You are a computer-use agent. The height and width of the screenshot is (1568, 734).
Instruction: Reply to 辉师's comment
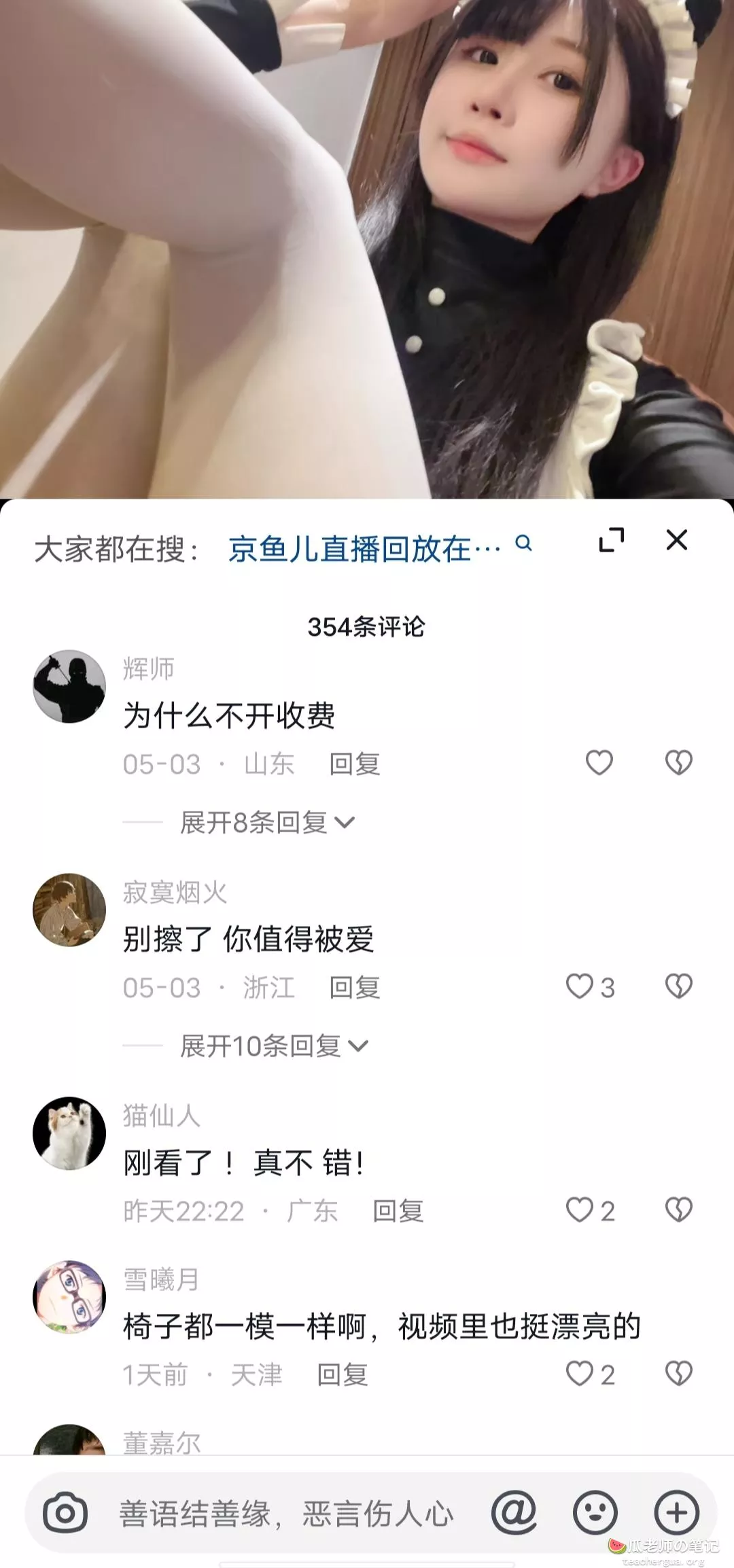point(354,764)
